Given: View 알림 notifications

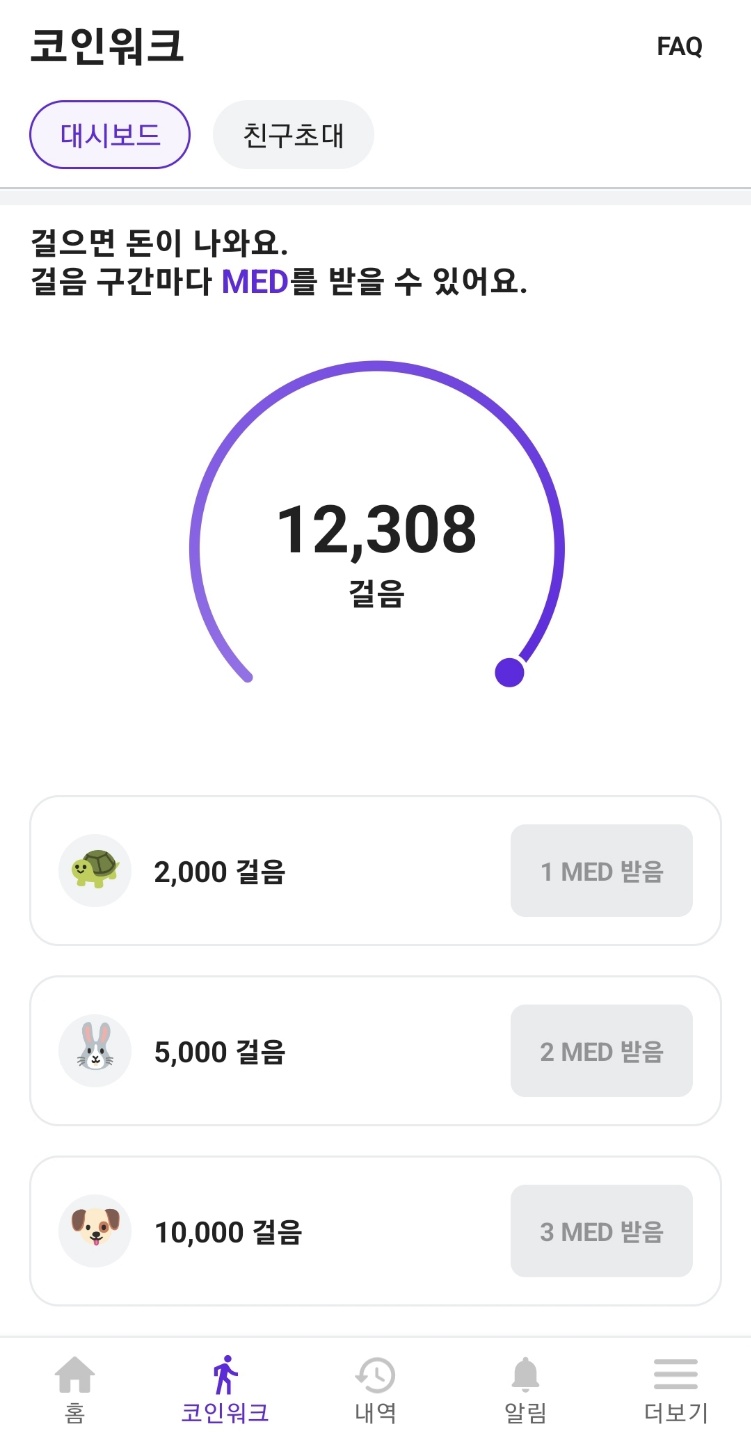Looking at the screenshot, I should click(525, 1389).
